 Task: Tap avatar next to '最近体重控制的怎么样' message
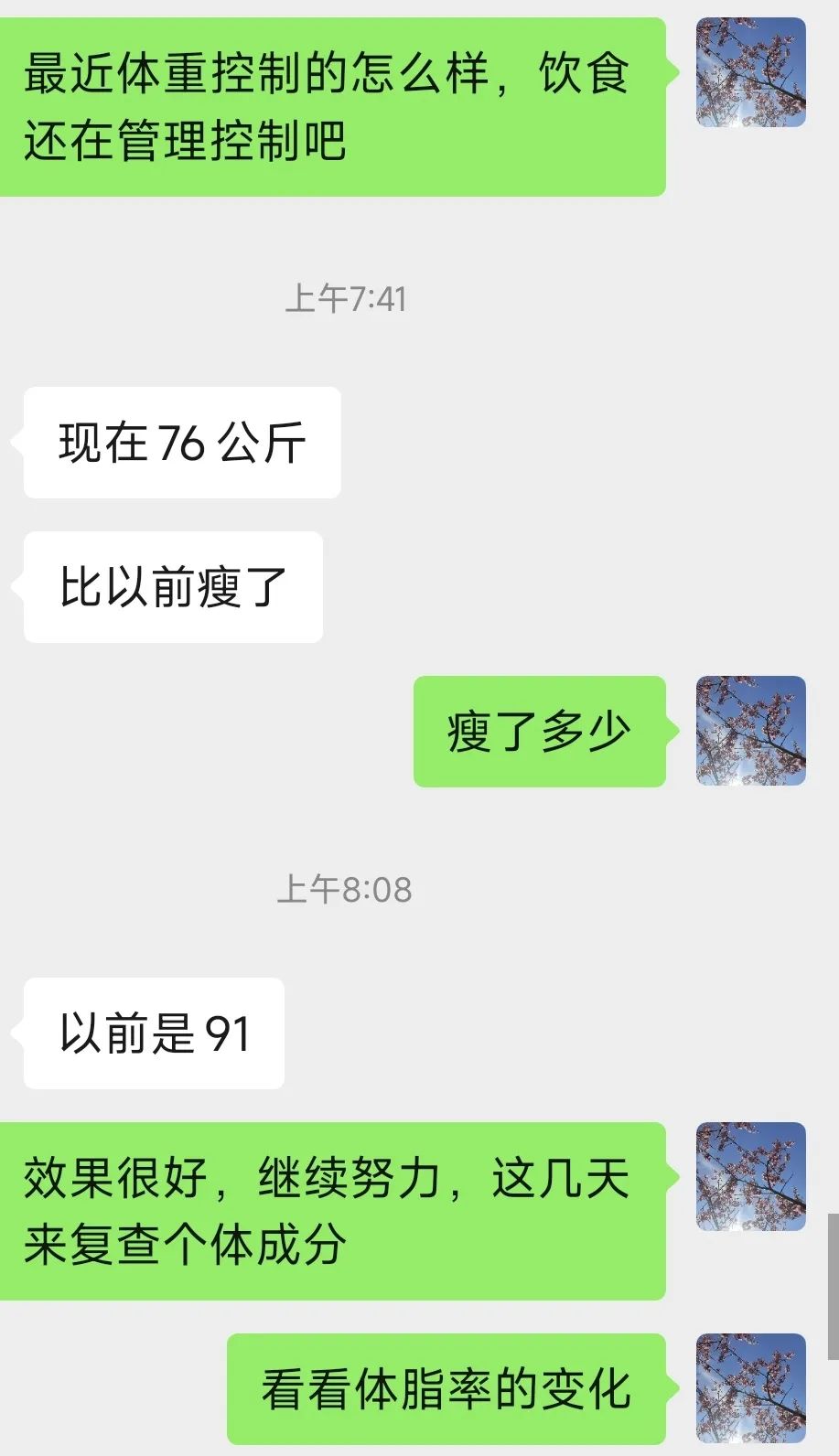coord(750,72)
